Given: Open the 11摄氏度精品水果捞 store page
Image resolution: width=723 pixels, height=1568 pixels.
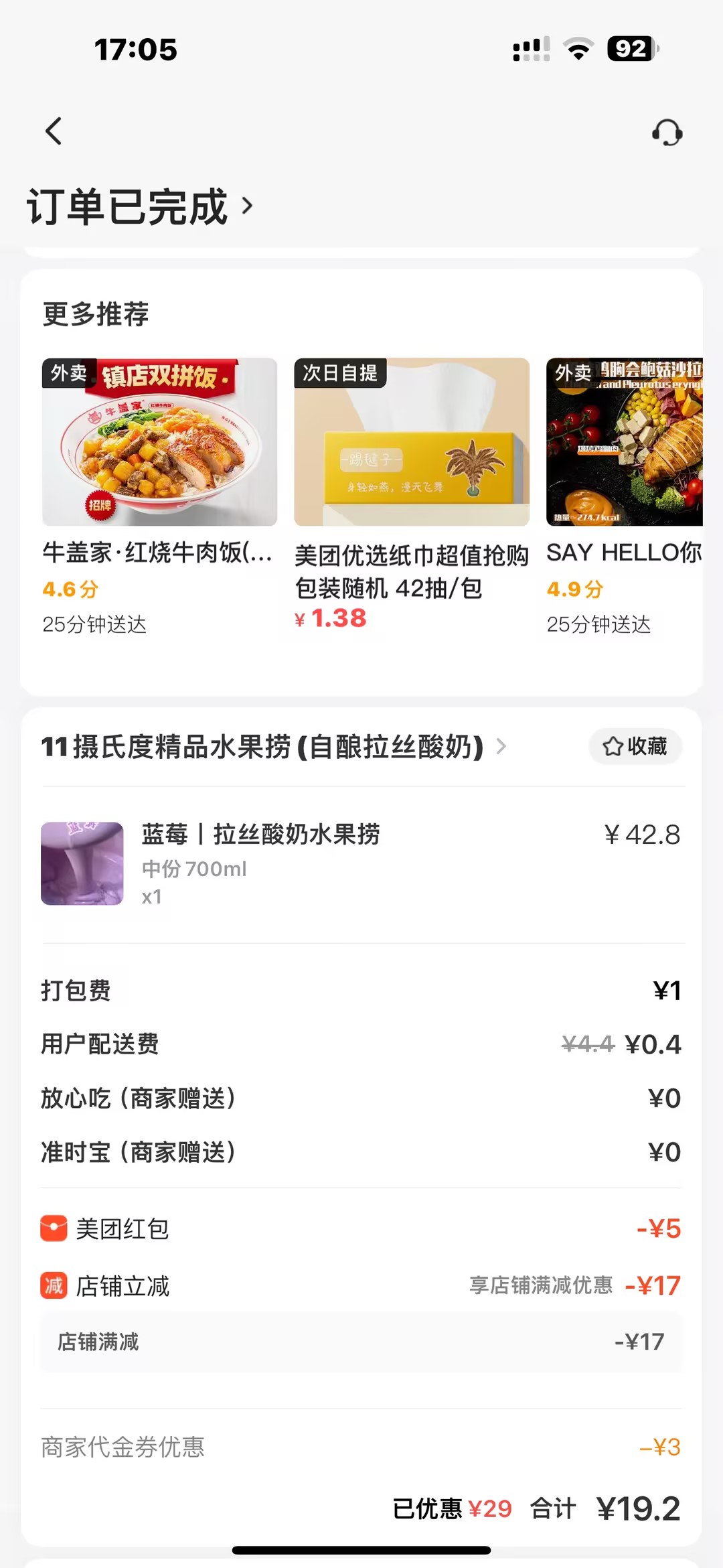Looking at the screenshot, I should click(x=273, y=747).
